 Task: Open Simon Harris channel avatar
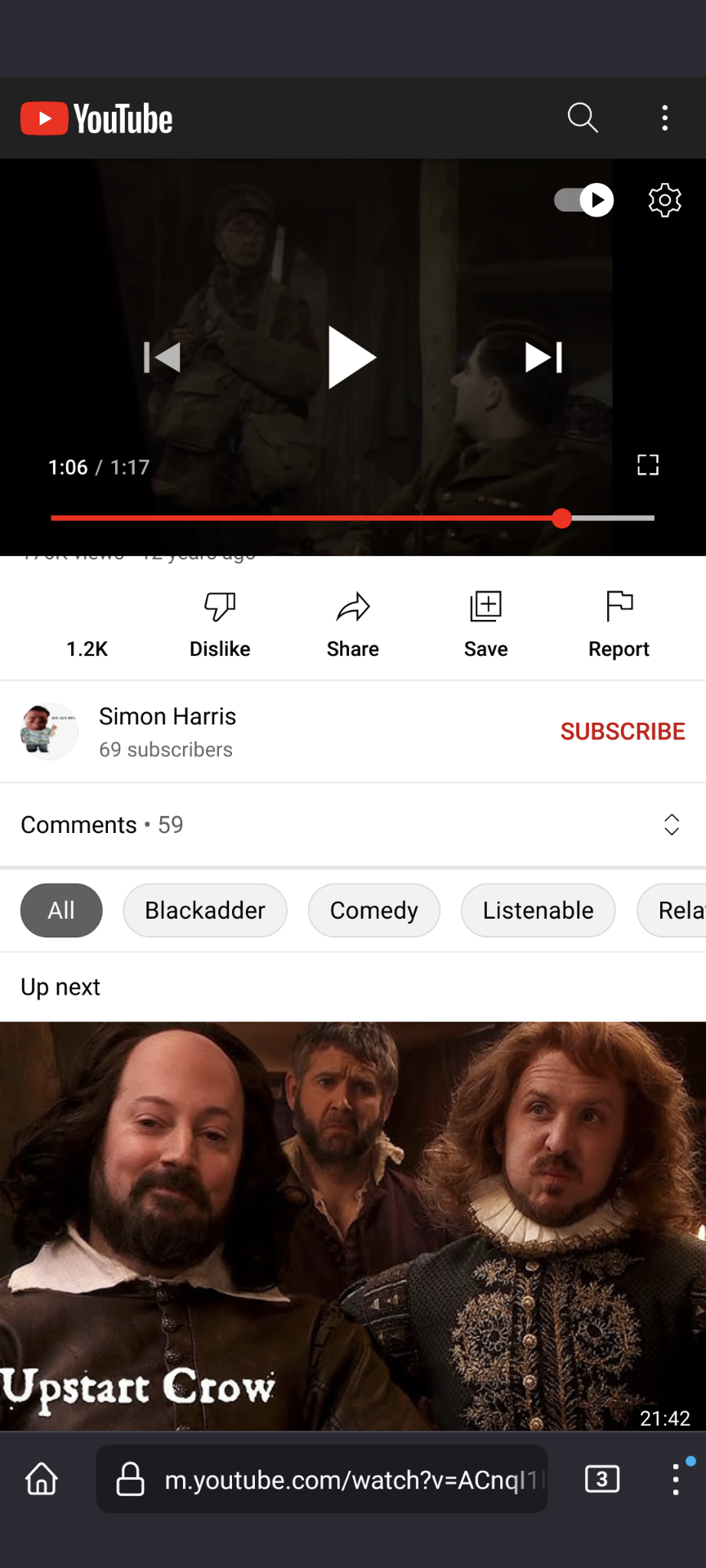point(47,731)
